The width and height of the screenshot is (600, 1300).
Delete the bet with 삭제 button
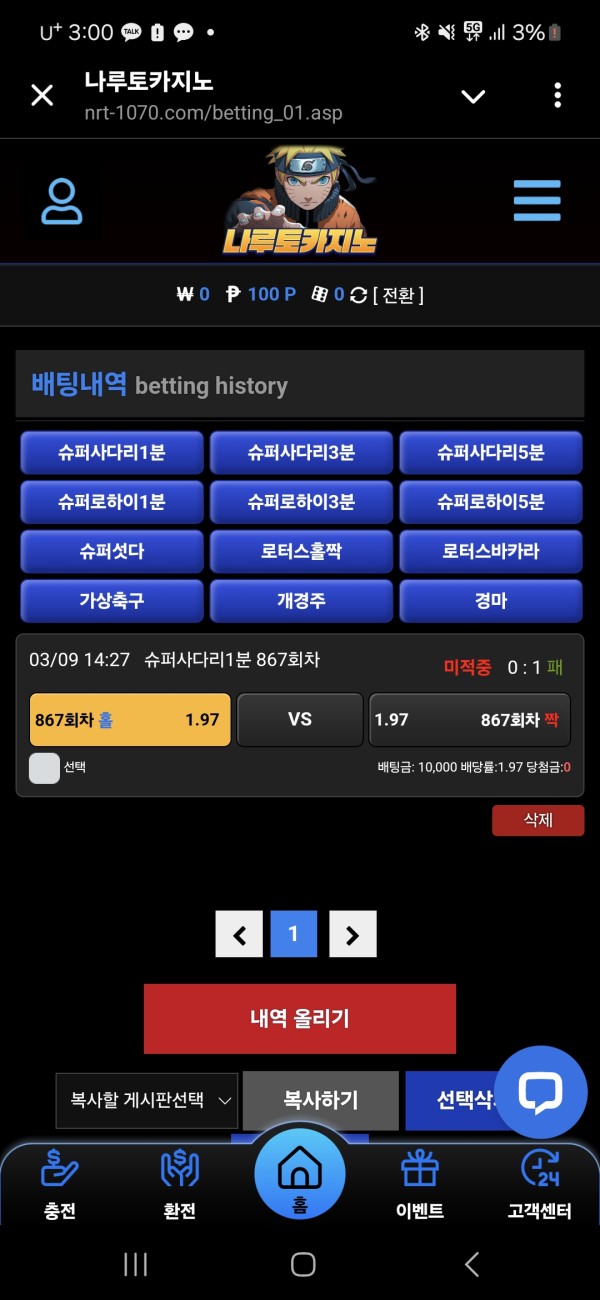pos(537,820)
